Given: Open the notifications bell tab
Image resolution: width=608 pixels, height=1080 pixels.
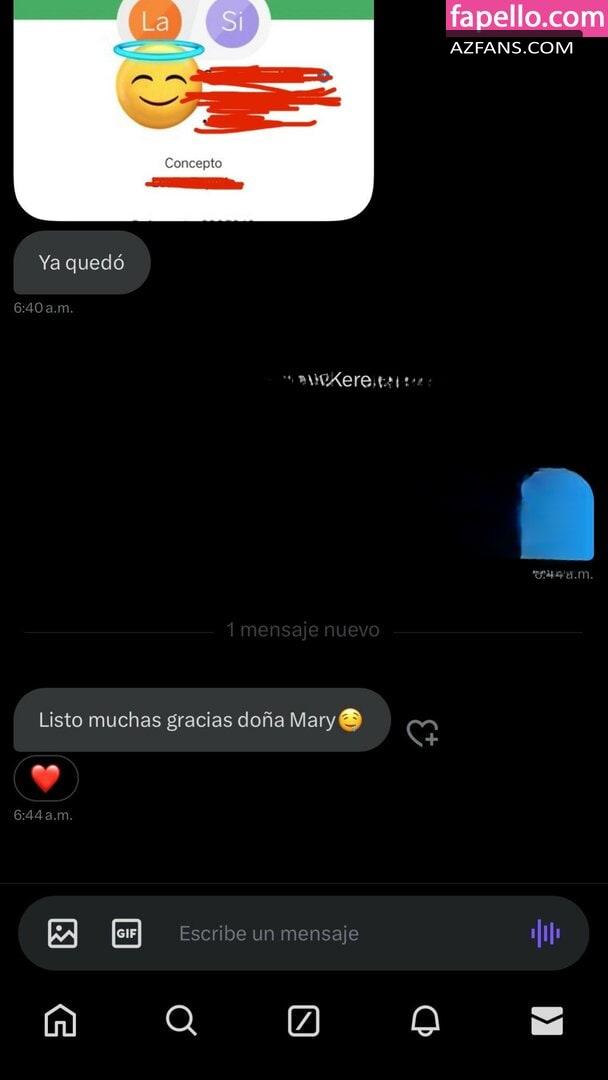Looking at the screenshot, I should (x=425, y=1021).
